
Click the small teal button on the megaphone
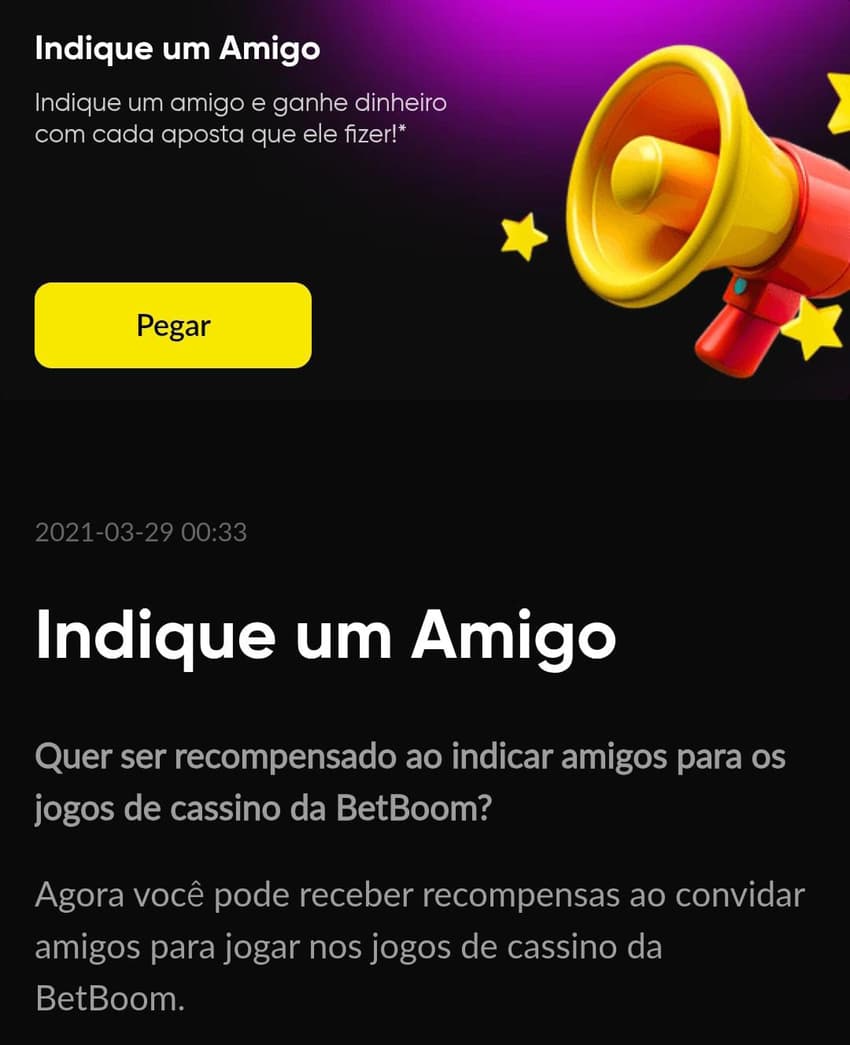click(x=741, y=285)
